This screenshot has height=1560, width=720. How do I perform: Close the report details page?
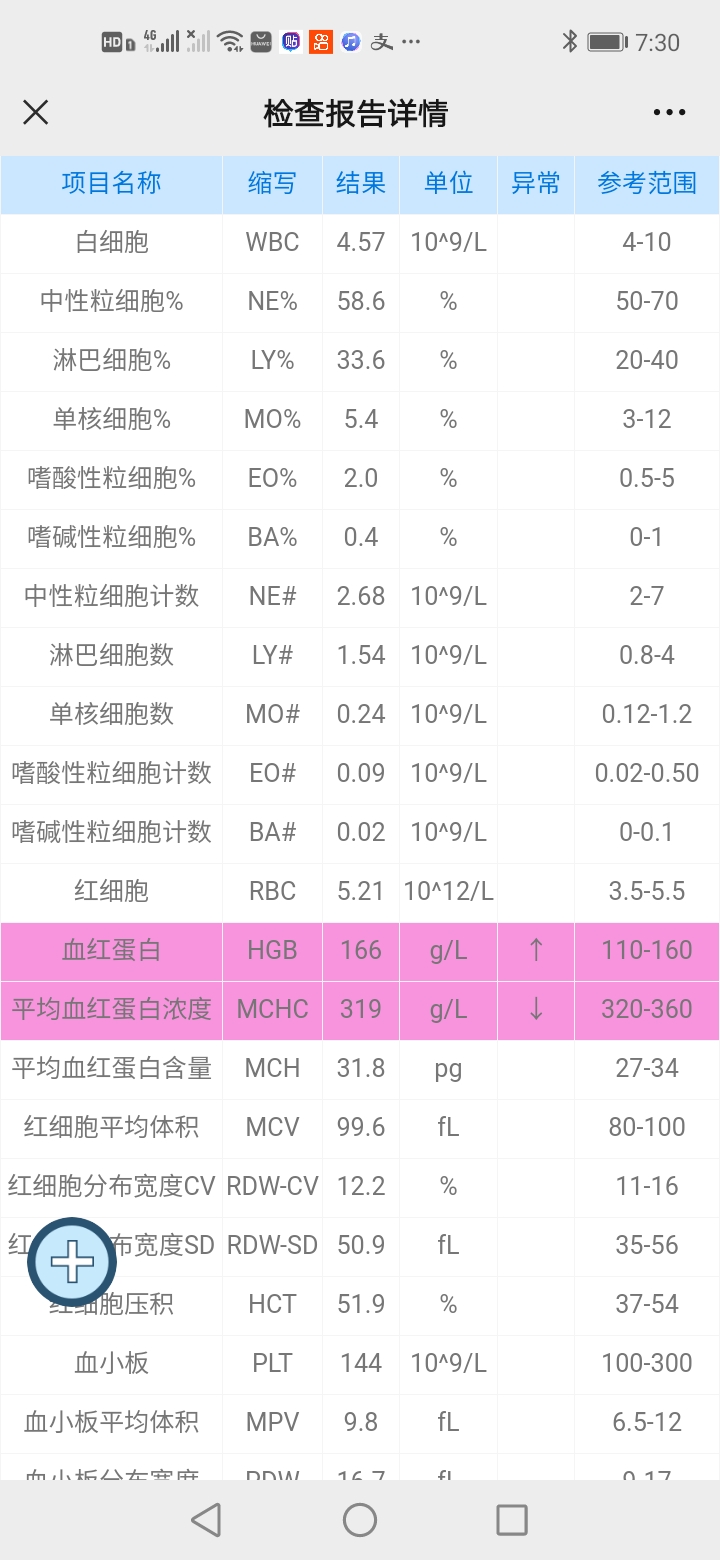[x=36, y=112]
